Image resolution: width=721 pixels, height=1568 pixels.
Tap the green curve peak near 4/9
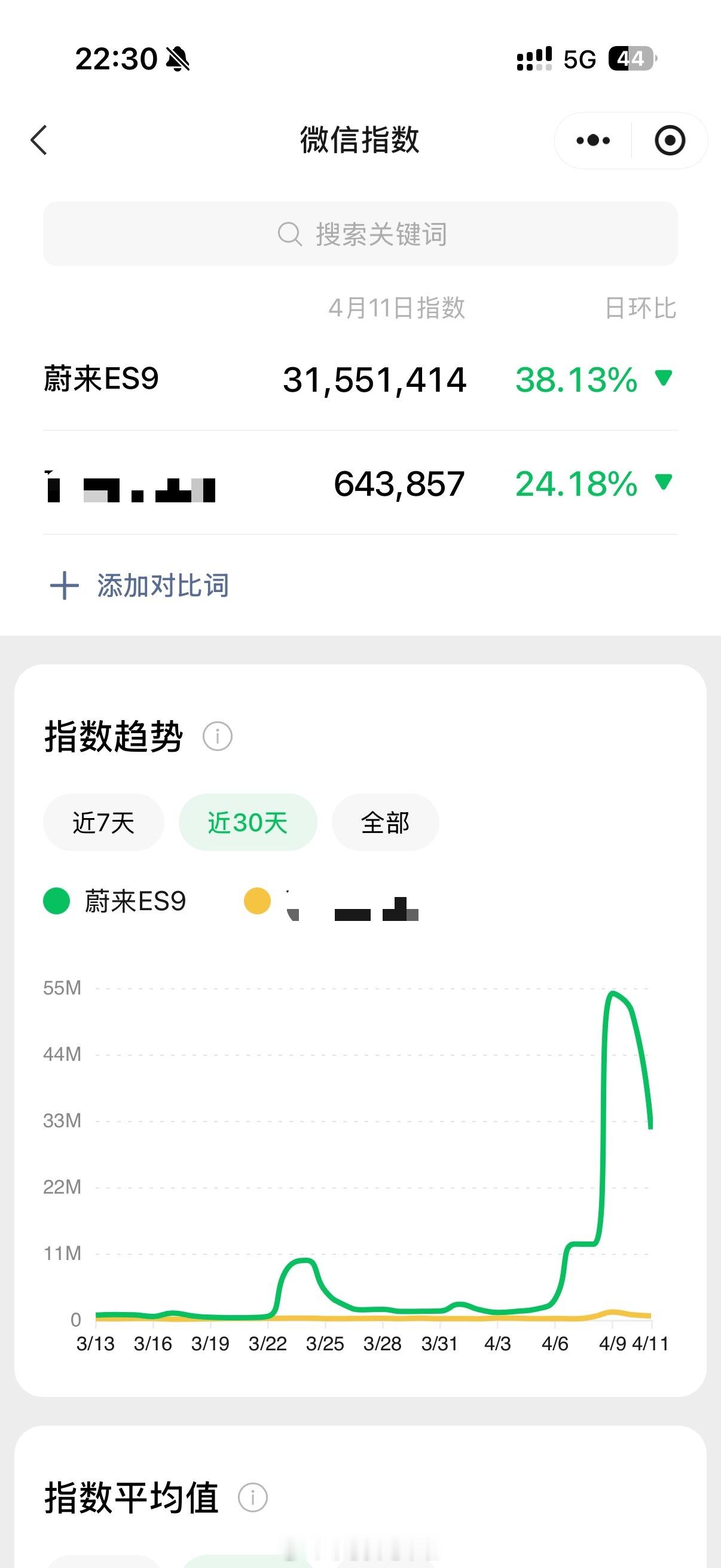(x=615, y=992)
